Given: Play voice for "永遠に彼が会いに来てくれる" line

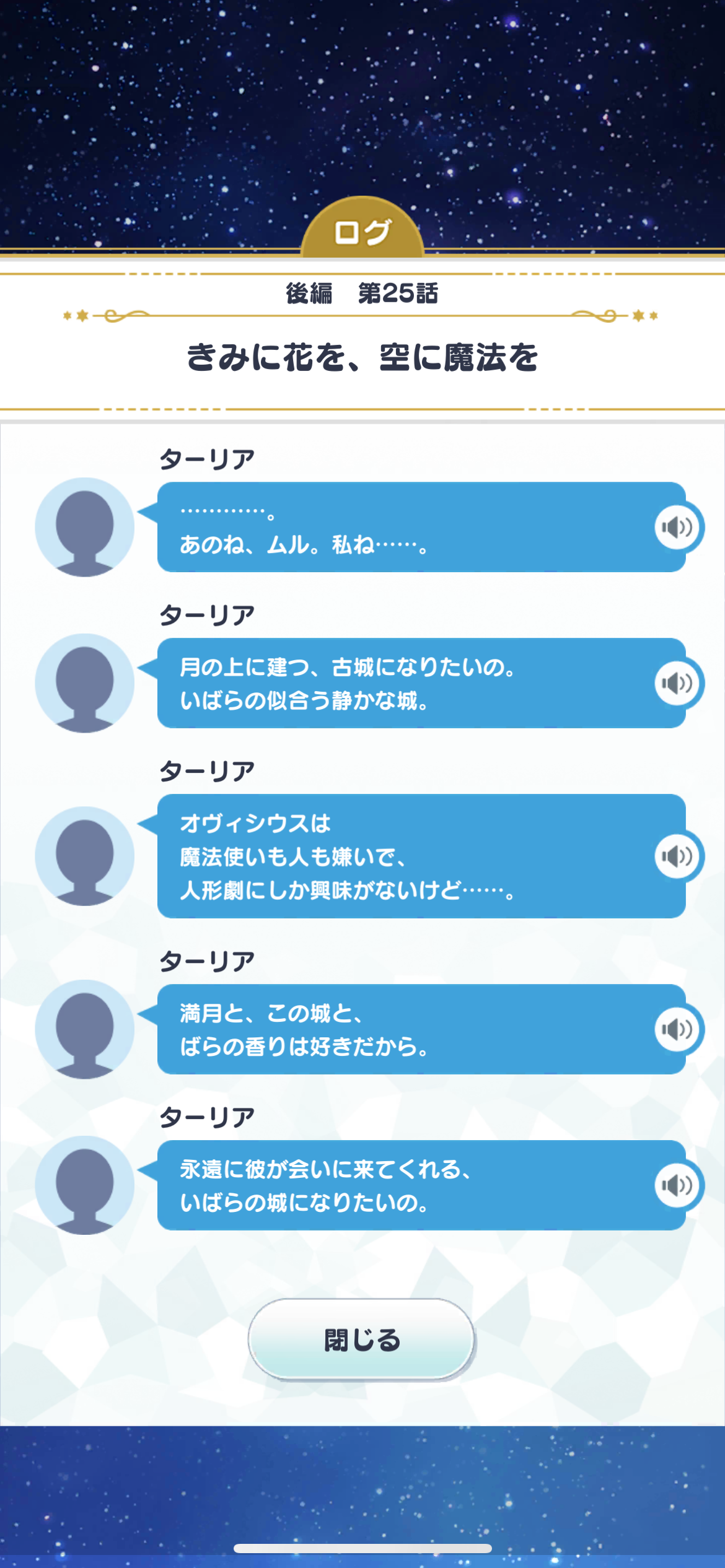Looking at the screenshot, I should [677, 1185].
